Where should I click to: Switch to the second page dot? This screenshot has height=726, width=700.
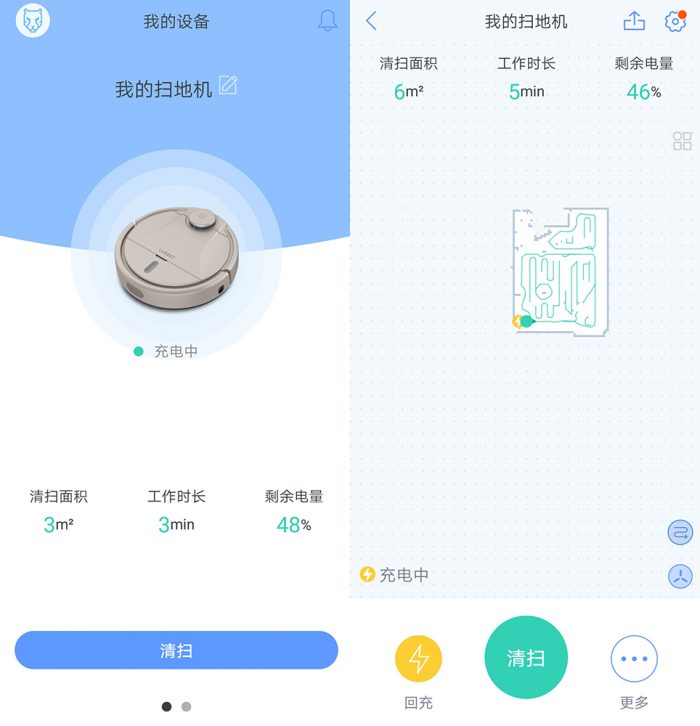(x=186, y=706)
